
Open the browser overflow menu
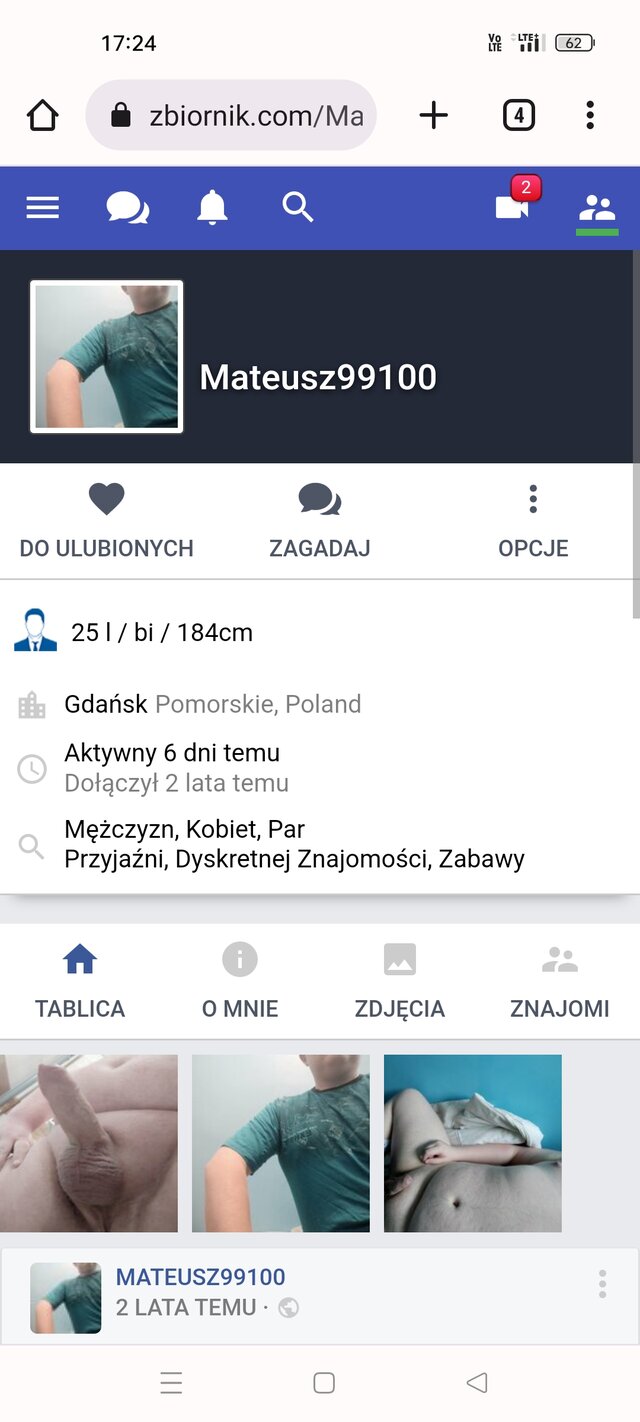(x=590, y=116)
